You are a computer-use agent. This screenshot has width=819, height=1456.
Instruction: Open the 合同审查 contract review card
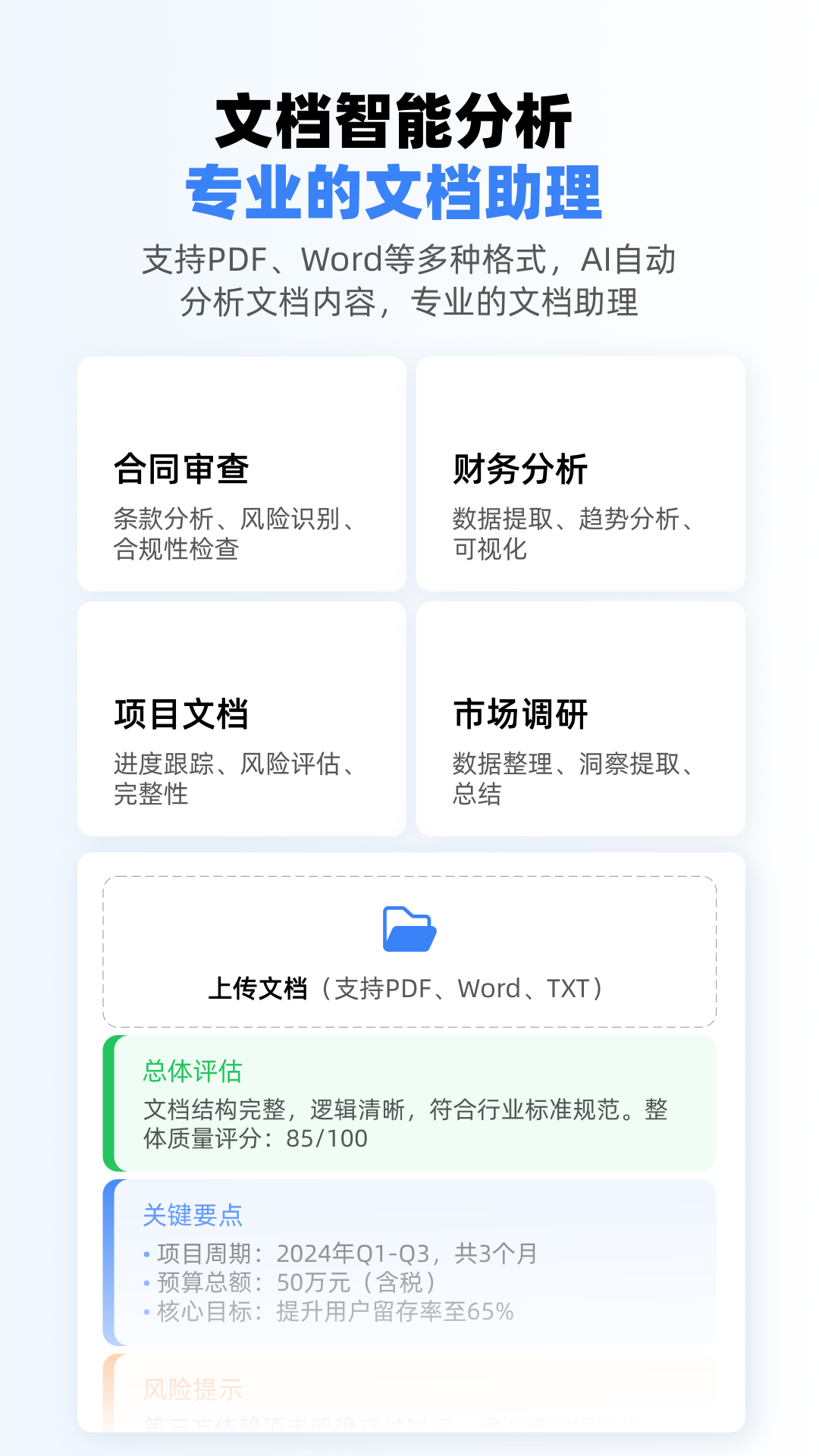[241, 474]
